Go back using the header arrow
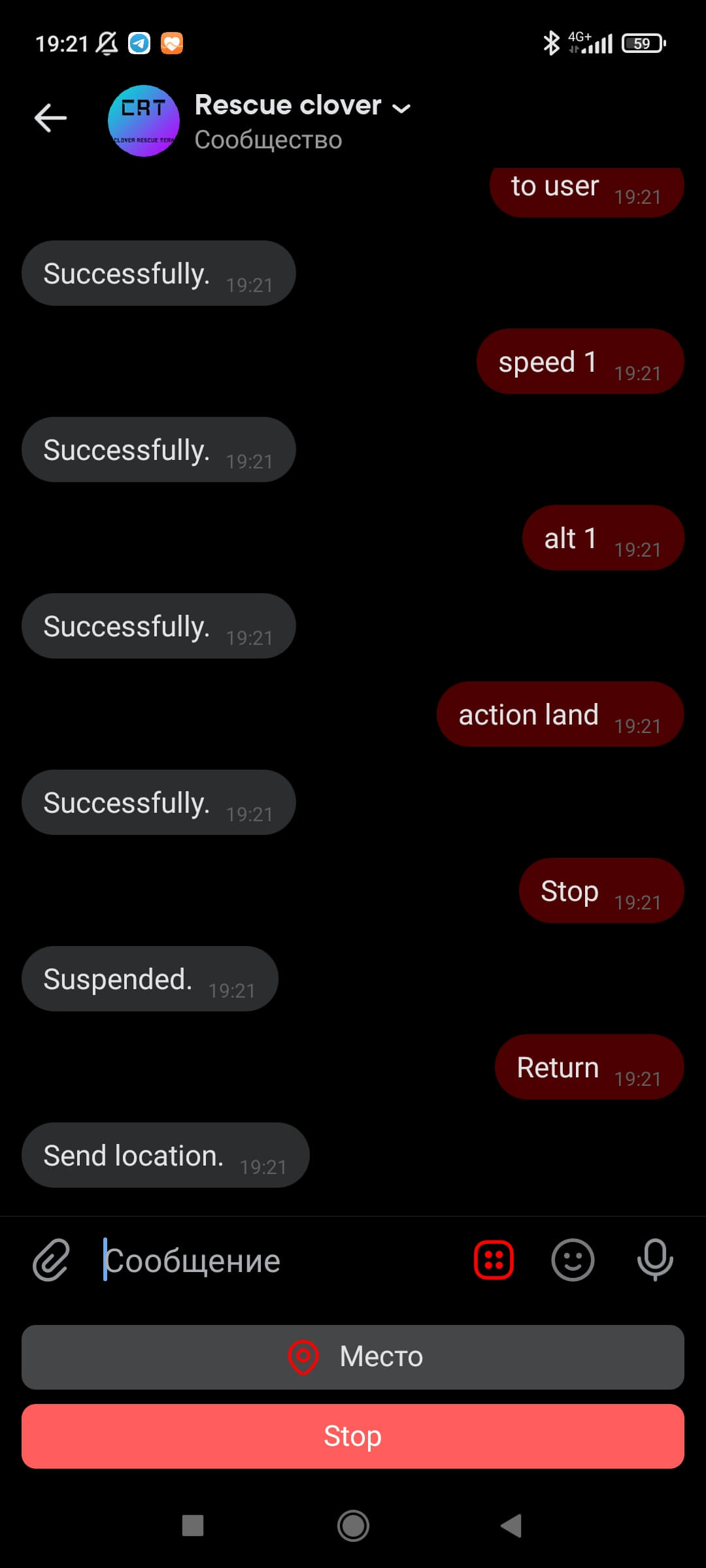This screenshot has height=1568, width=706. 51,118
